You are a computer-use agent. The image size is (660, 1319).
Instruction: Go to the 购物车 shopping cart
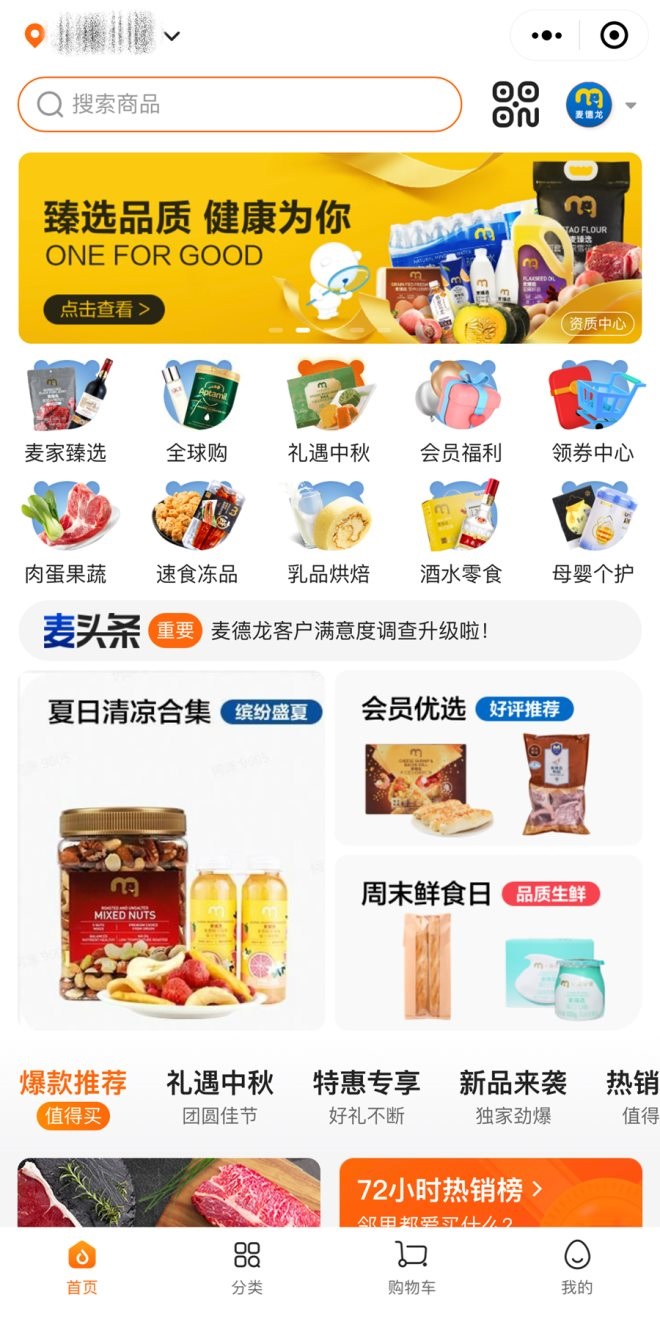coord(411,1267)
